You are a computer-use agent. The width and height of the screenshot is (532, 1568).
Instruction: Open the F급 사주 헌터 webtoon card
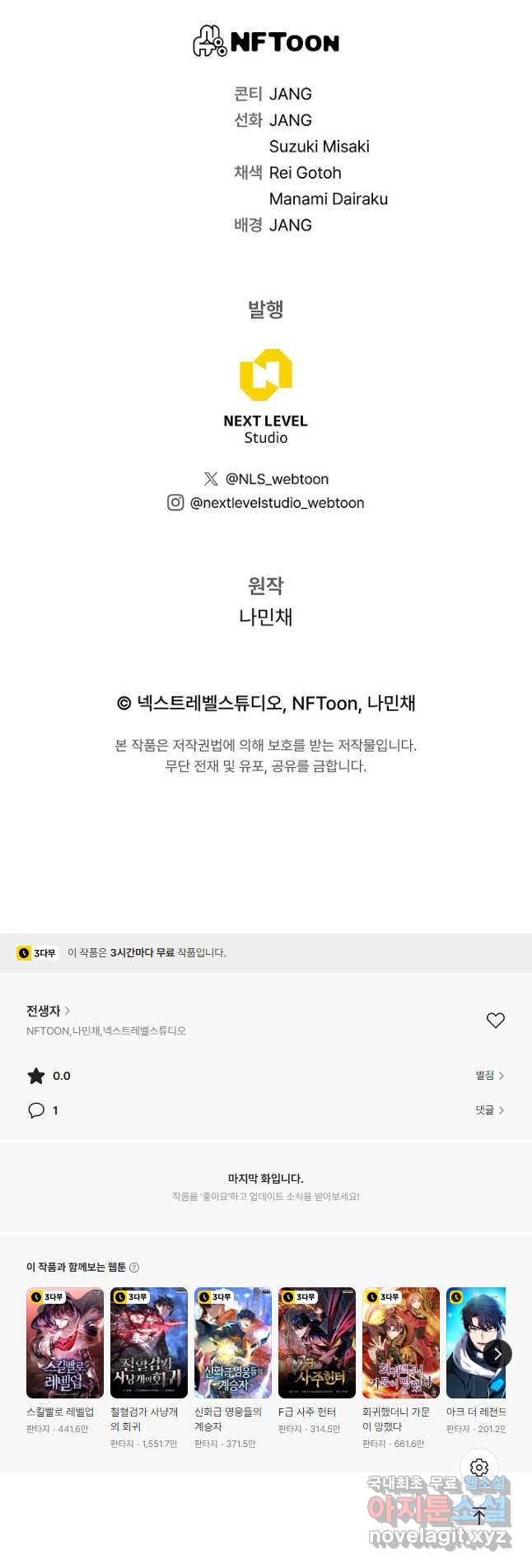pyautogui.click(x=317, y=1343)
